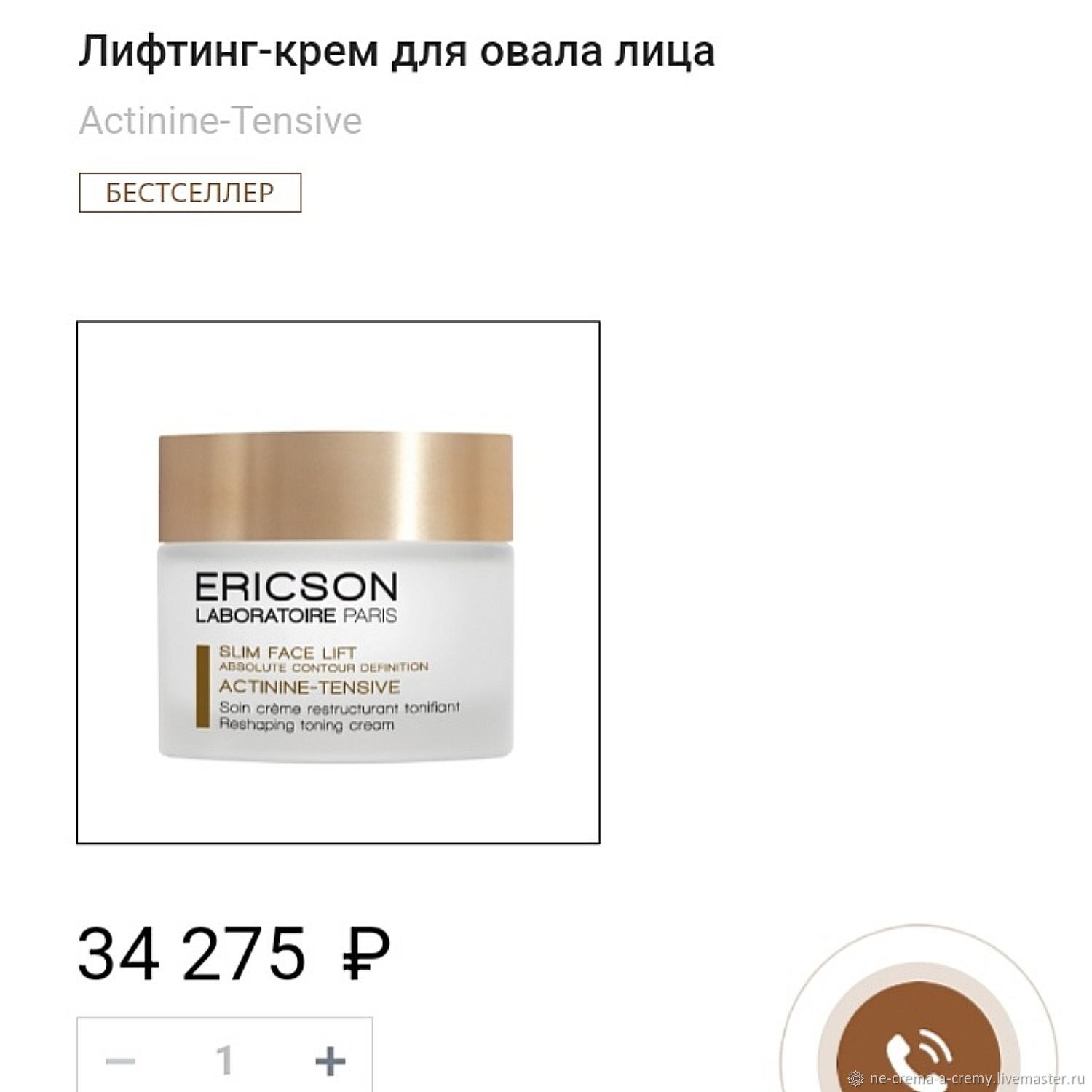Increase the quantity with the plus button
Screen dimensions: 1092x1092
click(x=329, y=1060)
